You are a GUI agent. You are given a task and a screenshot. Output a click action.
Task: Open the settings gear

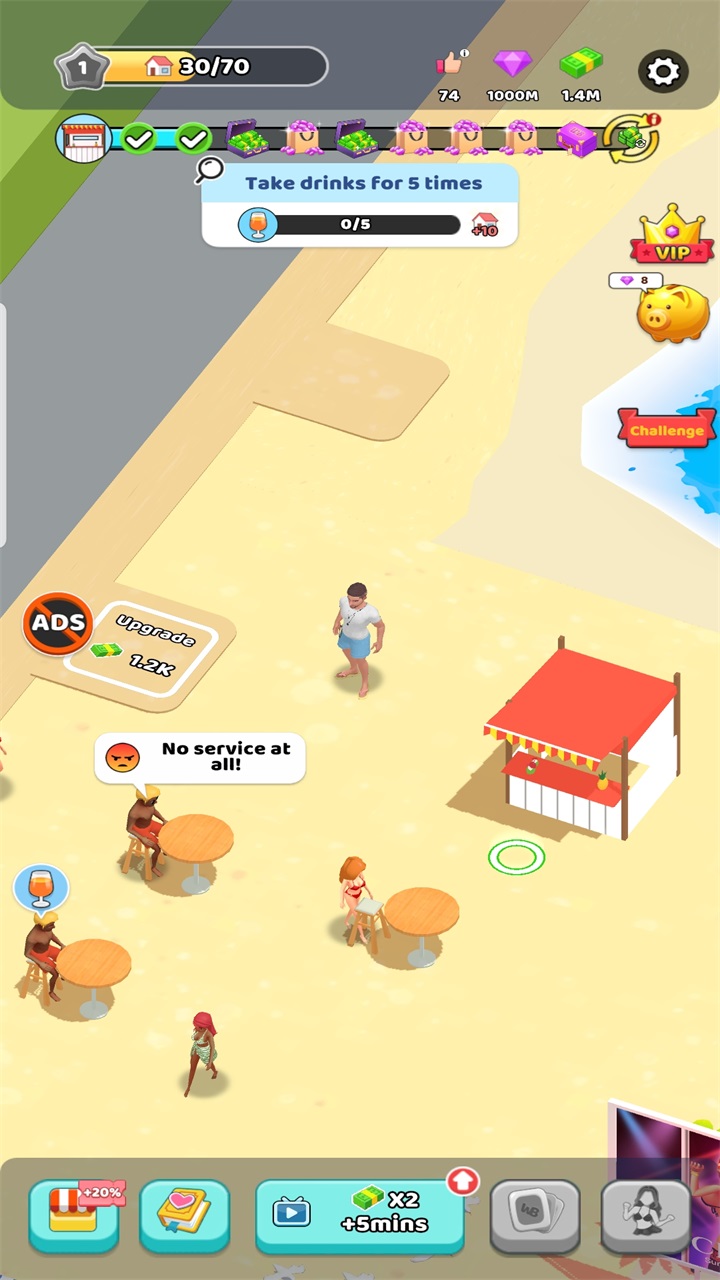click(x=664, y=72)
